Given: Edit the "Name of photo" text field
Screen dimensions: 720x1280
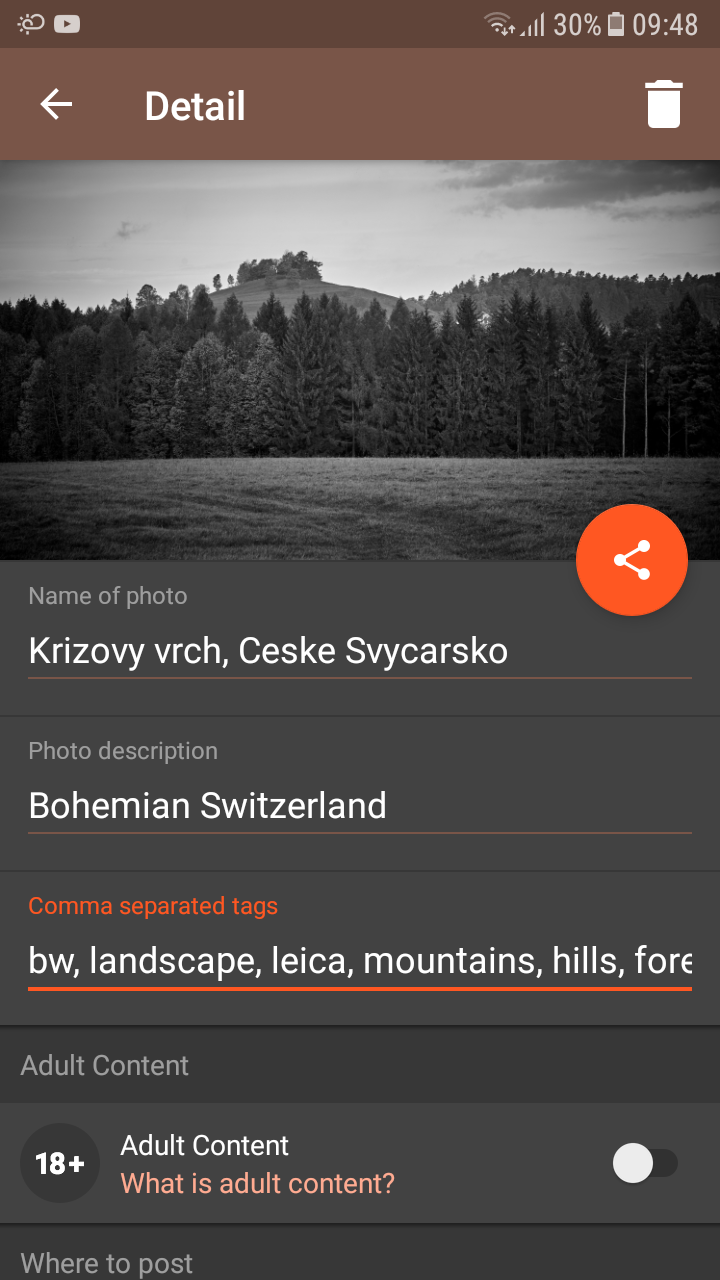Looking at the screenshot, I should tap(268, 651).
